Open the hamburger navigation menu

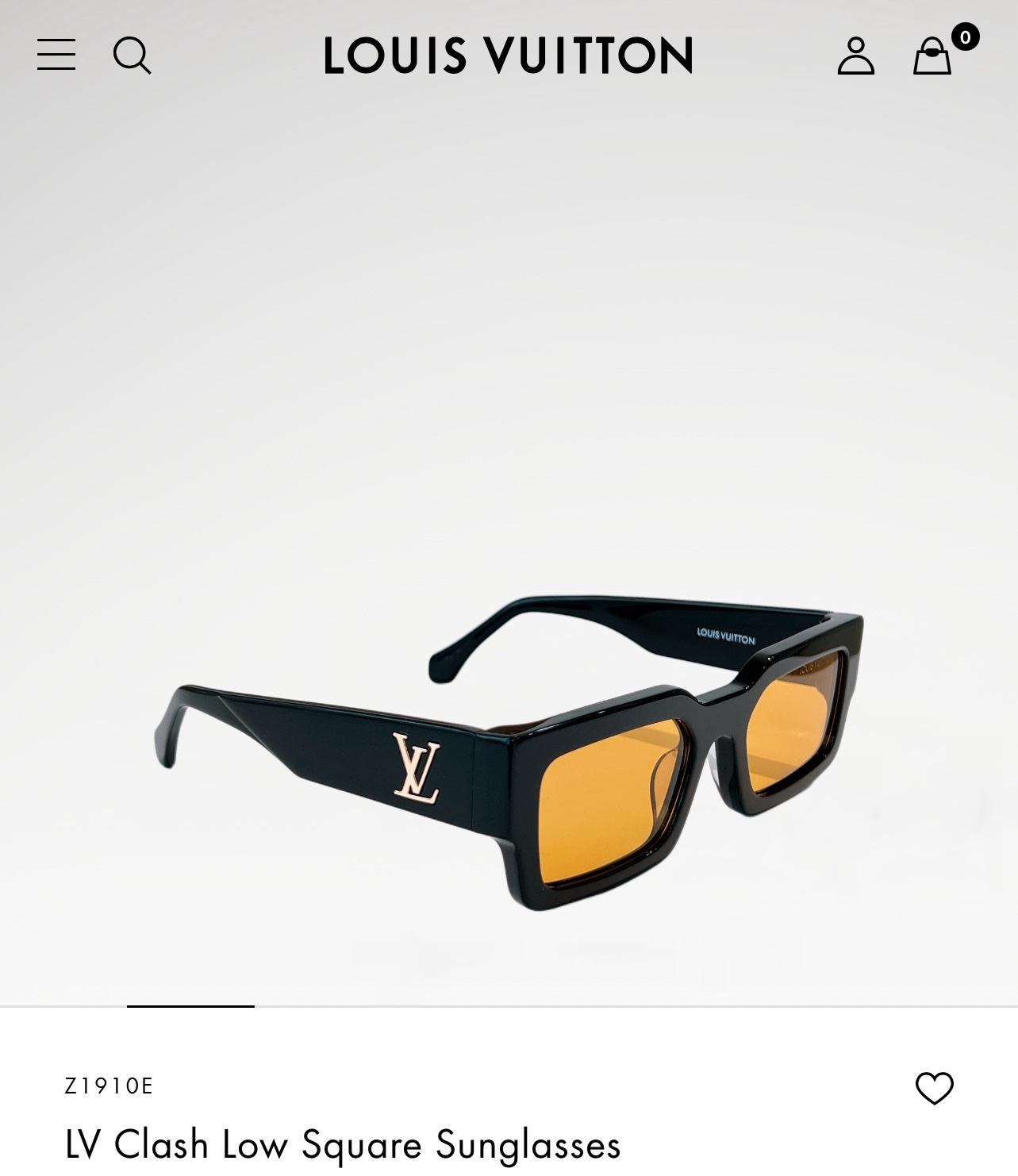(56, 55)
